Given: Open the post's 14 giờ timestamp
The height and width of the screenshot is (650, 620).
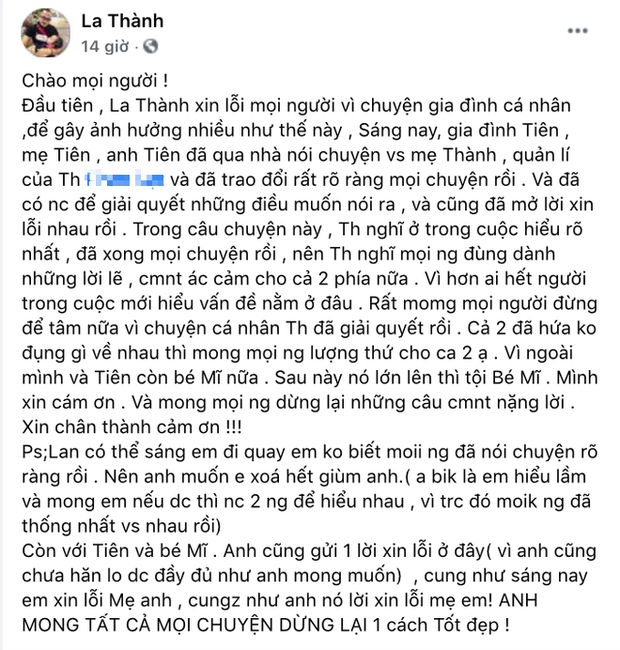Looking at the screenshot, I should coord(103,45).
